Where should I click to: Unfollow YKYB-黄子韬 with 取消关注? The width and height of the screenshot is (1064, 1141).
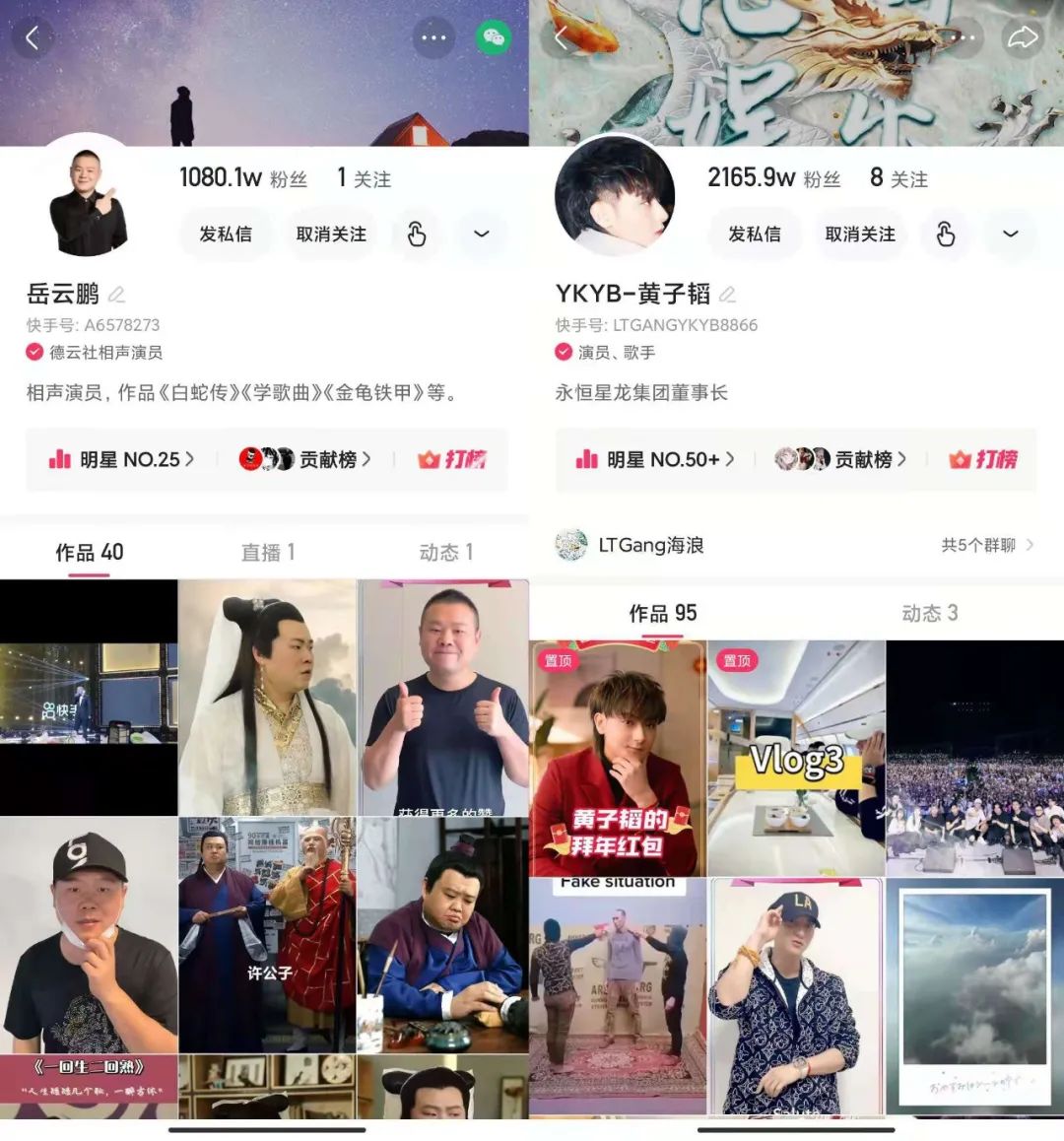click(x=860, y=235)
